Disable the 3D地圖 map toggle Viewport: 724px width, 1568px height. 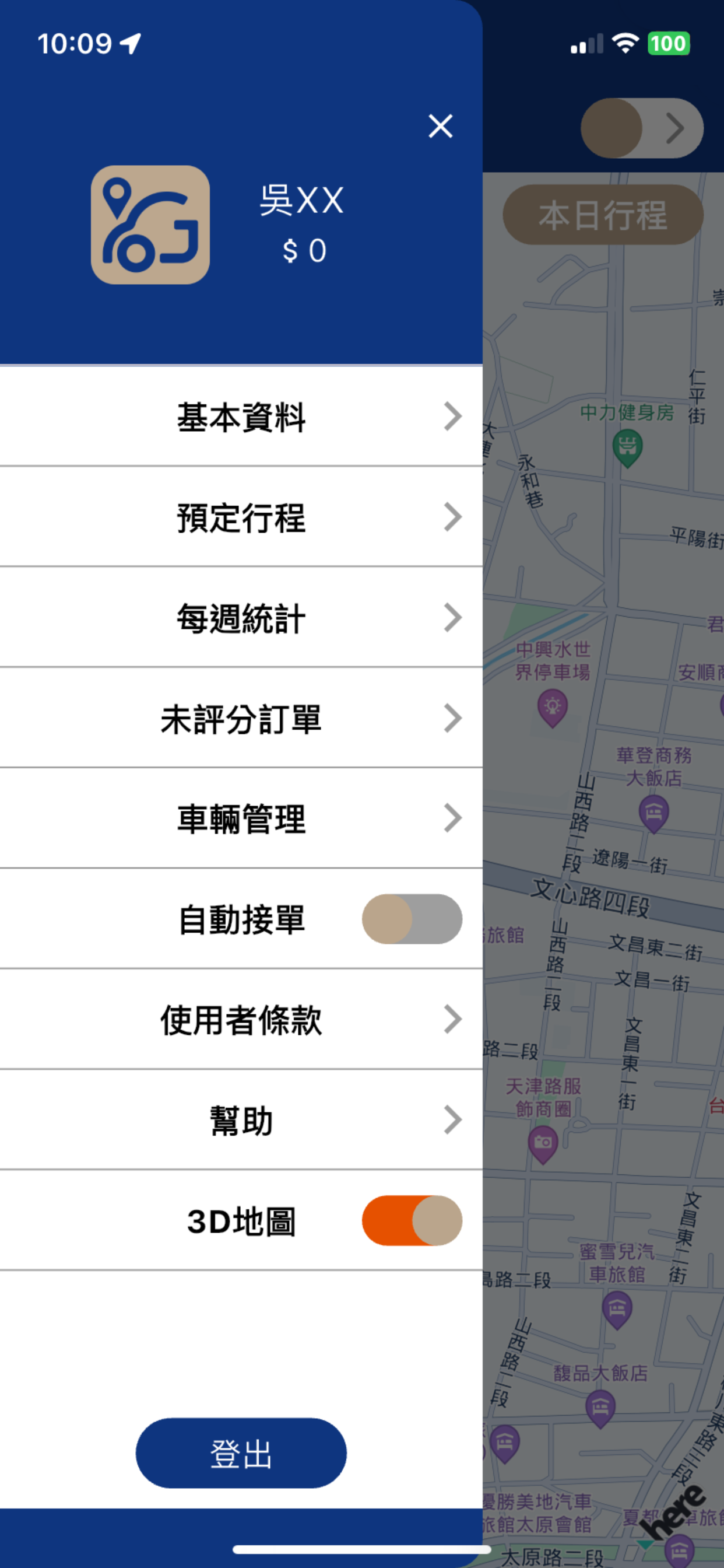point(412,1220)
